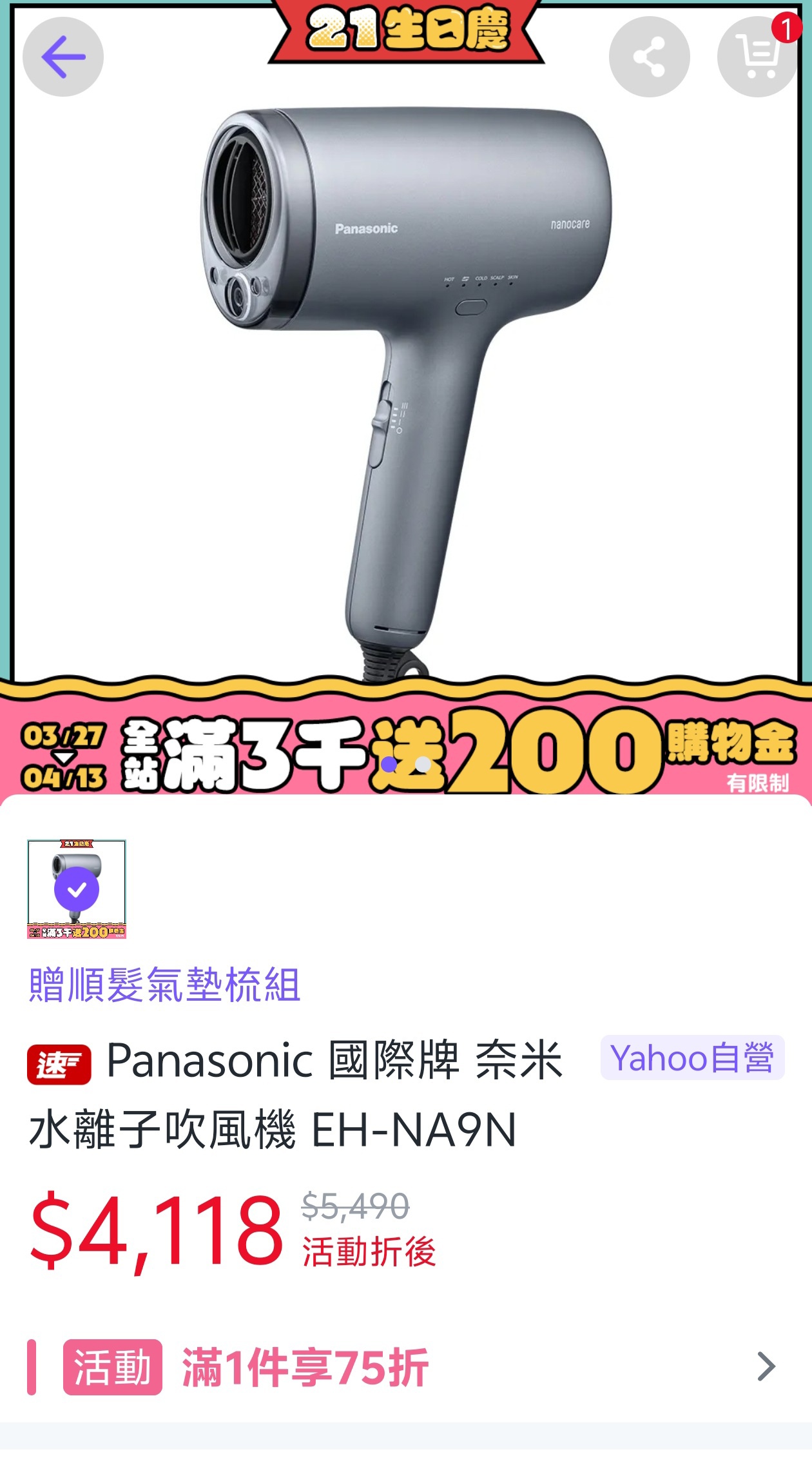Open the main product image
The image size is (812, 1474).
tap(406, 387)
